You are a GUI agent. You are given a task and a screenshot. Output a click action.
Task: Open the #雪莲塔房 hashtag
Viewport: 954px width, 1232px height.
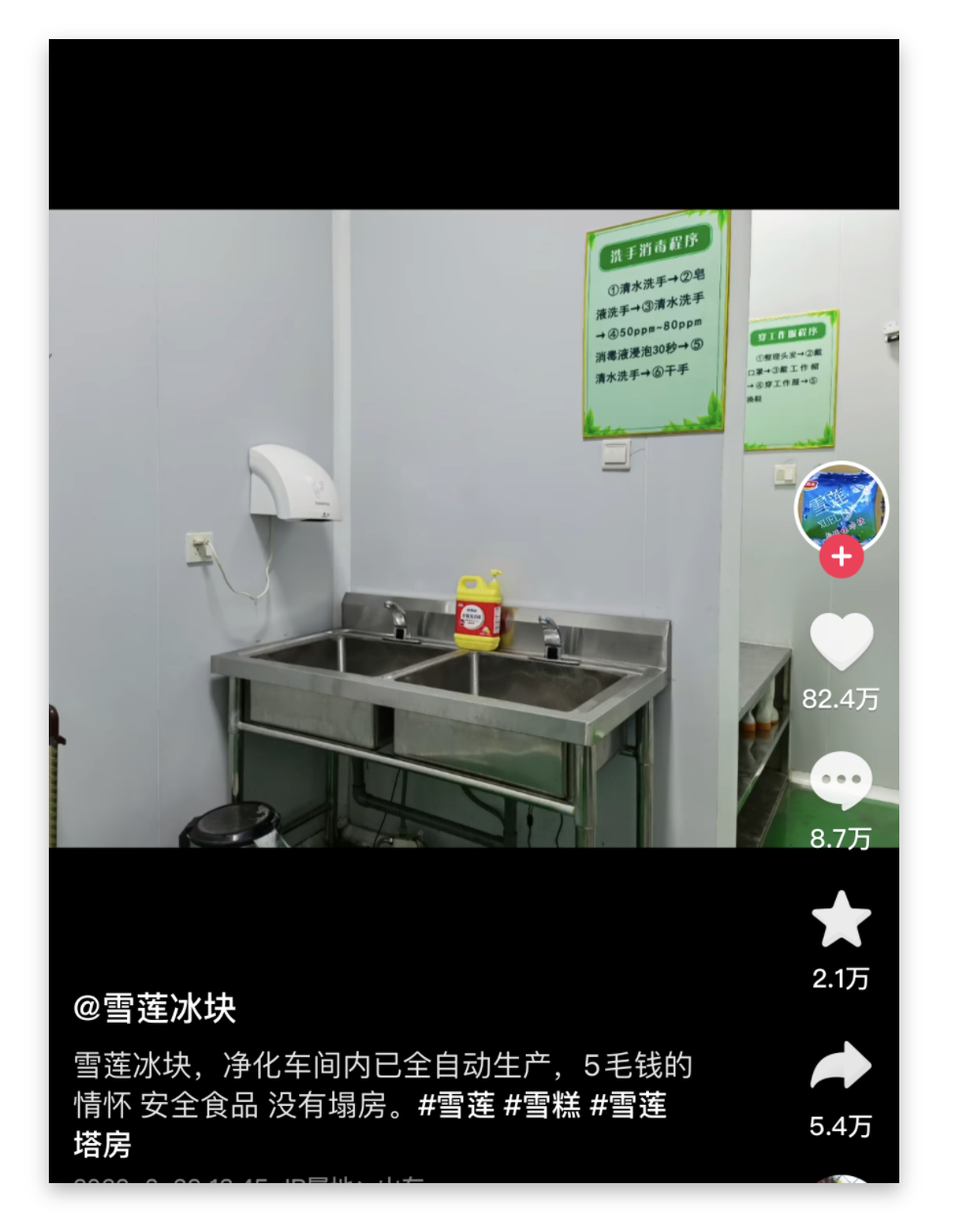[x=628, y=1106]
